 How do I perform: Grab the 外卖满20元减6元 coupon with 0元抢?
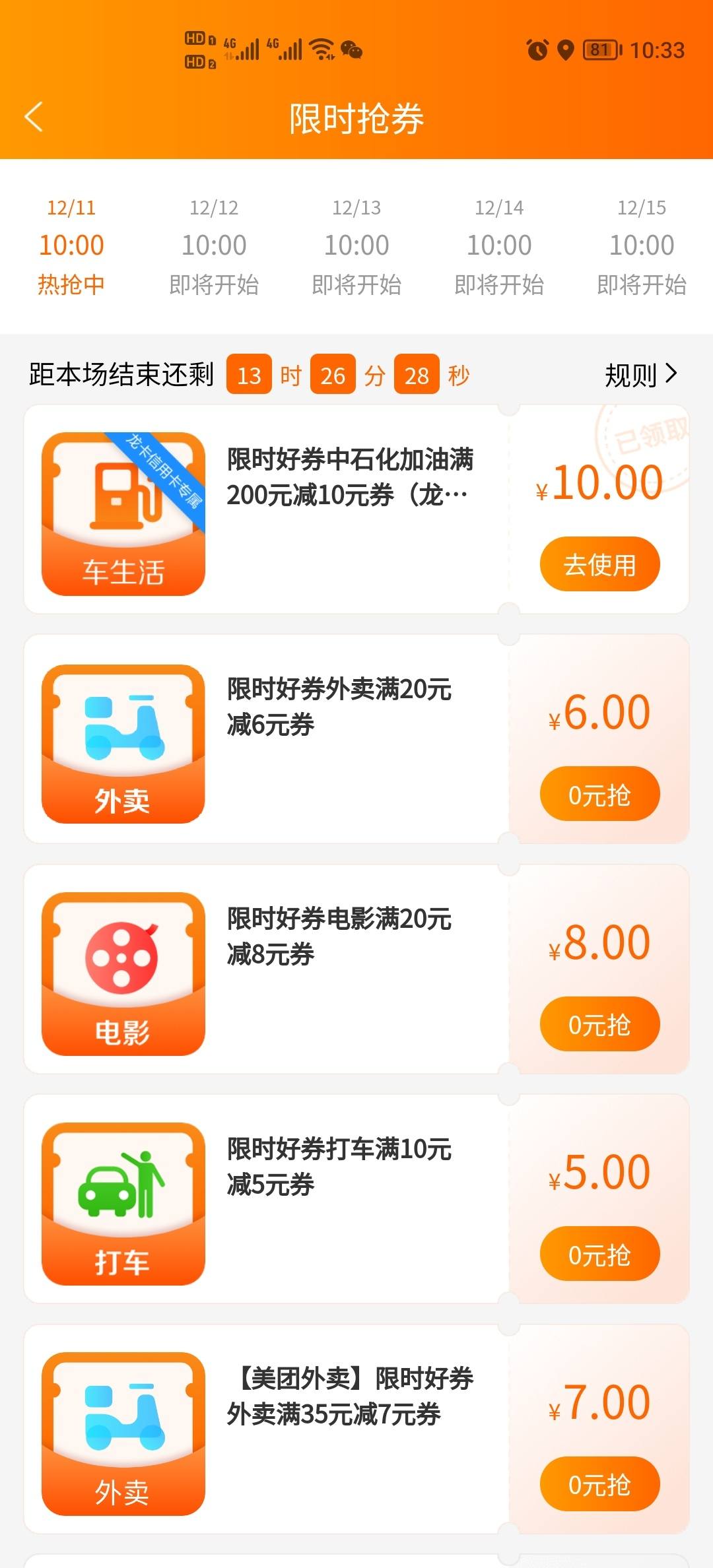599,794
